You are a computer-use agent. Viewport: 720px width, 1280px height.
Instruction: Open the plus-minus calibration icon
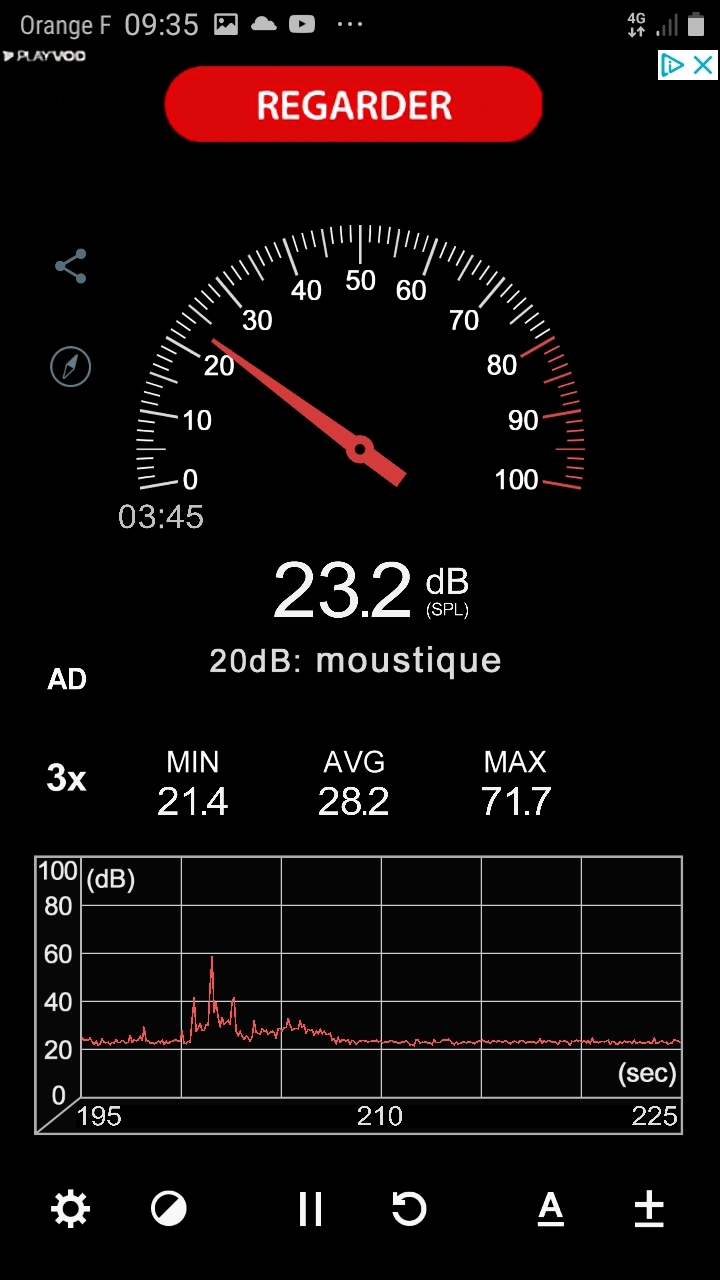[649, 1210]
